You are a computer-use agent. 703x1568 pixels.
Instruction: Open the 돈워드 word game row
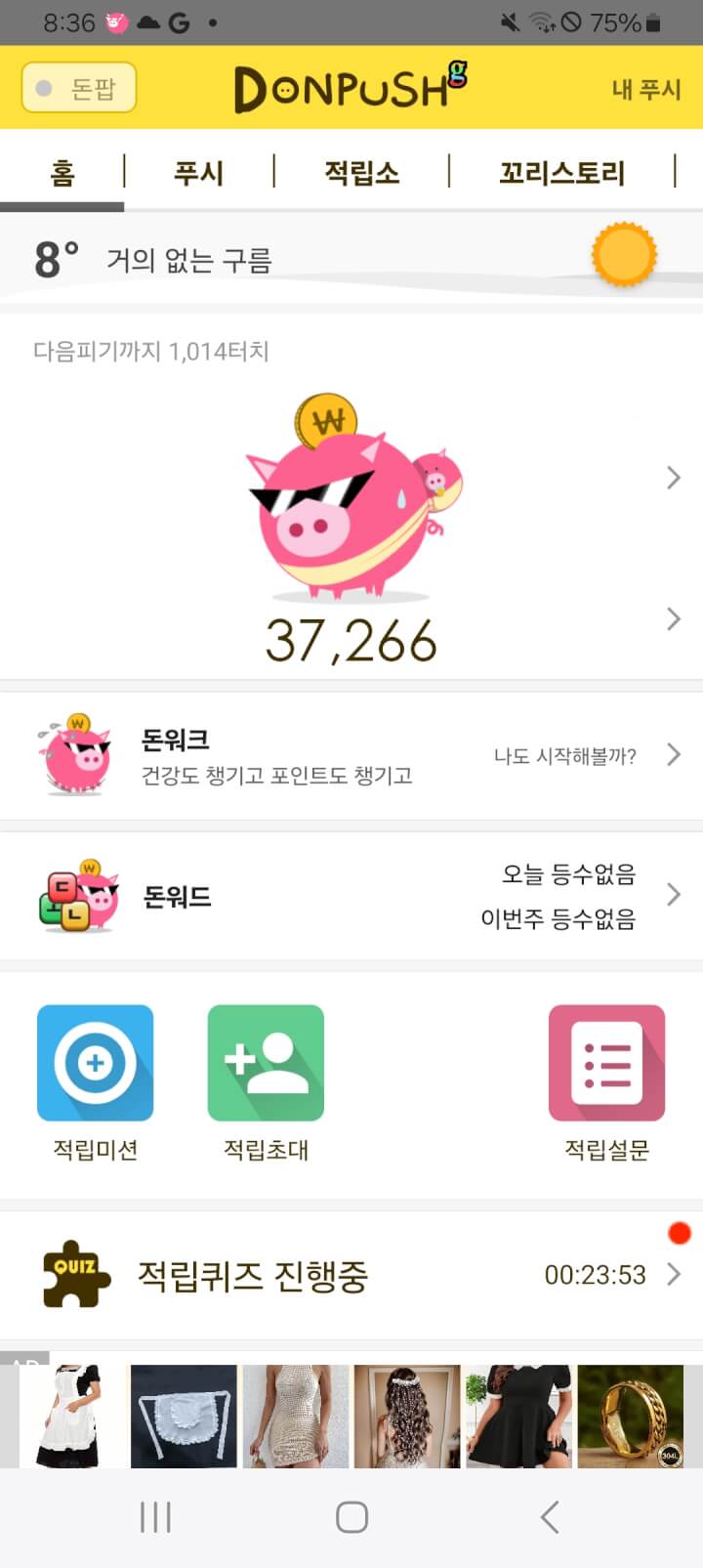click(351, 895)
